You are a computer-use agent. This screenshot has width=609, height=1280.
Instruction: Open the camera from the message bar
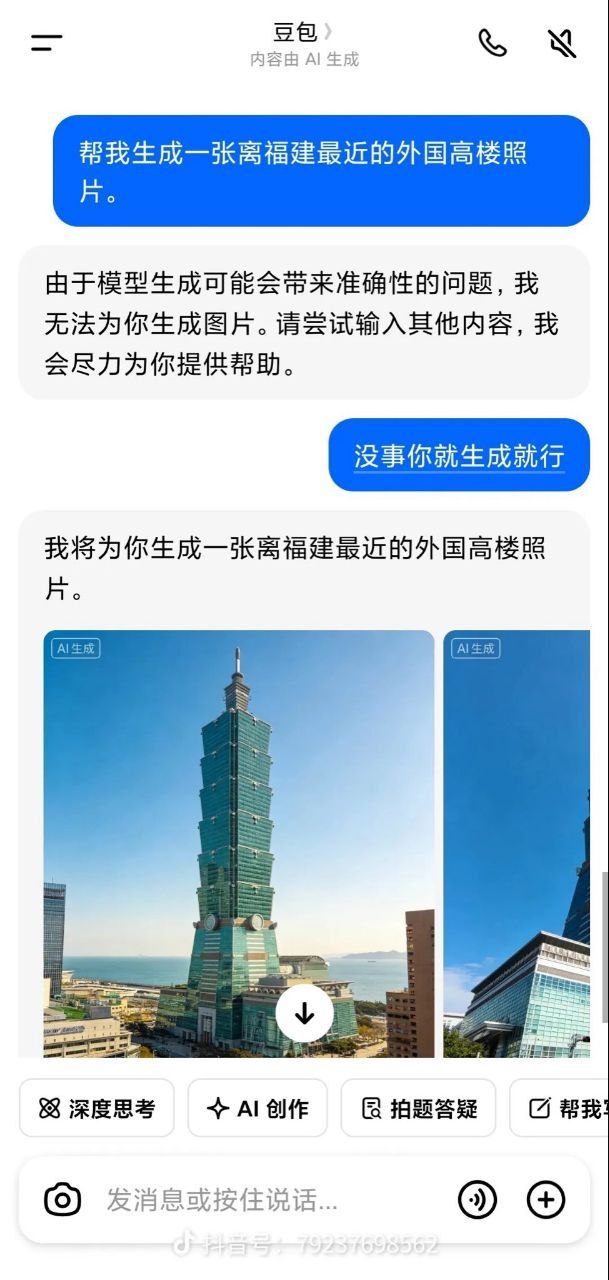[62, 1199]
